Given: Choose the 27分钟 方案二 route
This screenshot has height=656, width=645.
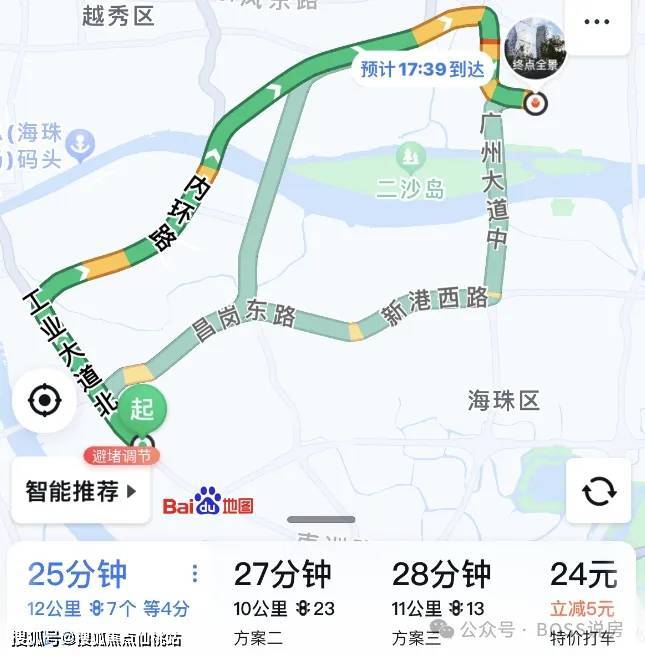Looking at the screenshot, I should tap(284, 589).
